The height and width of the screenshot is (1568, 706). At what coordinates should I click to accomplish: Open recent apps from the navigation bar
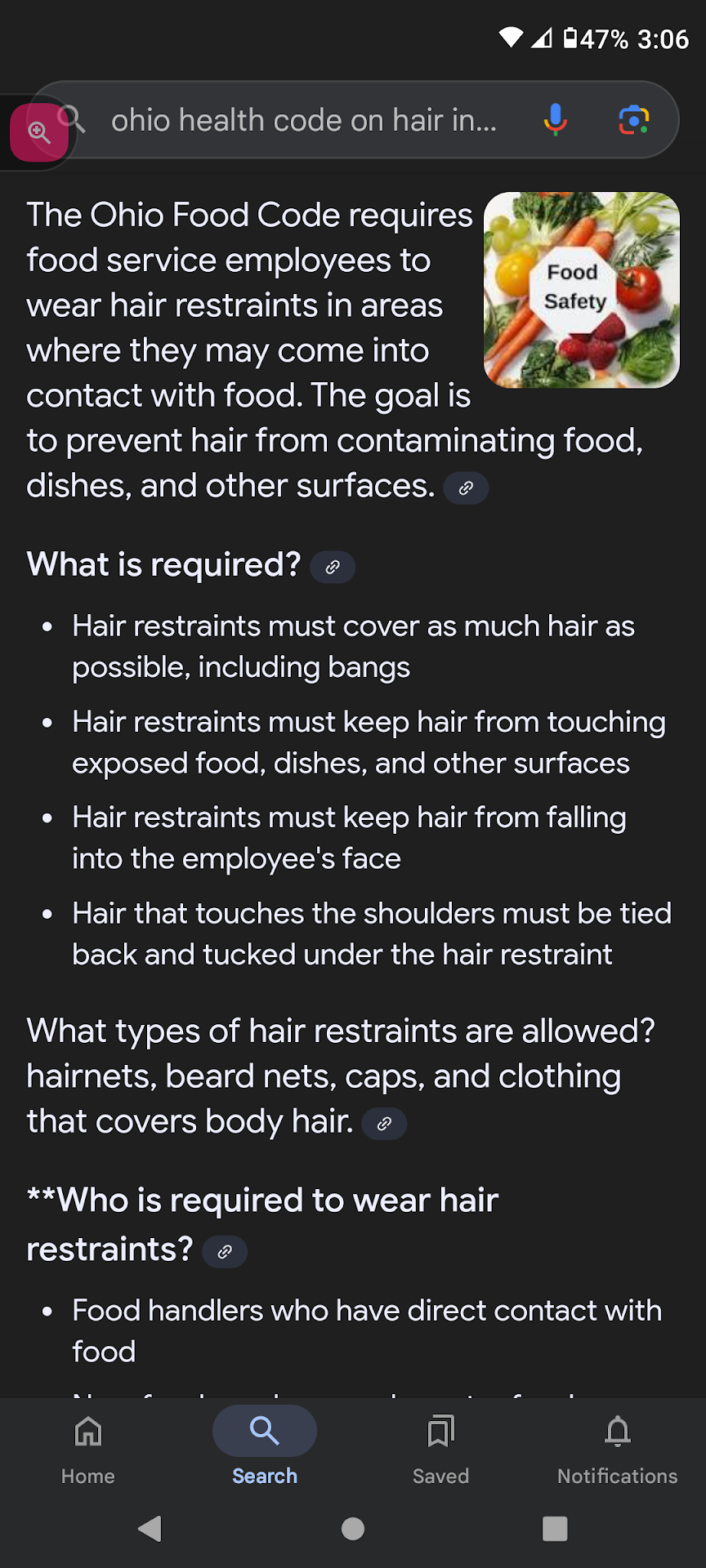[555, 1529]
